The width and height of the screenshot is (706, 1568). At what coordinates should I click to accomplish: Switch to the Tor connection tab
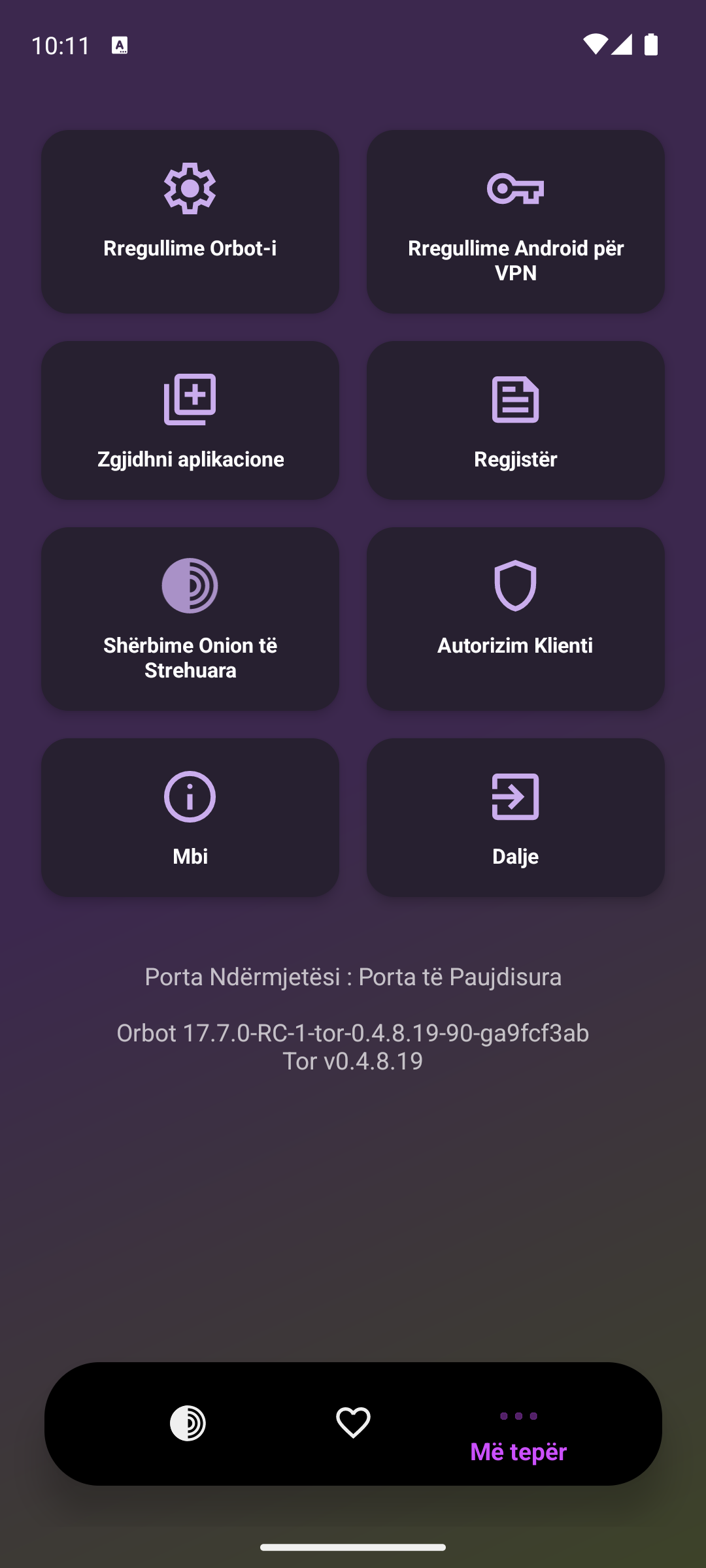(188, 1423)
